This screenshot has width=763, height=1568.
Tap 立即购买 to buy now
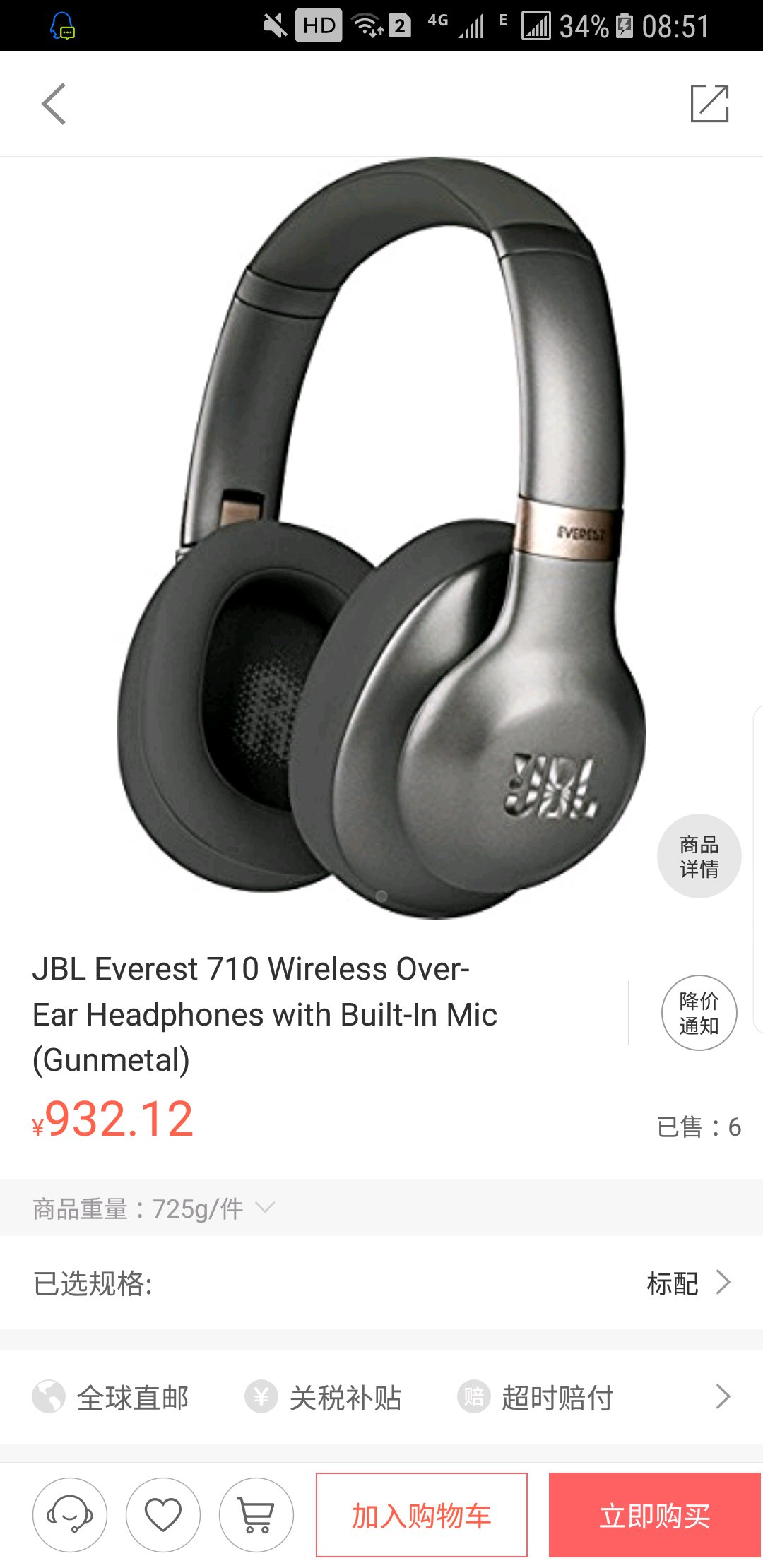654,1515
